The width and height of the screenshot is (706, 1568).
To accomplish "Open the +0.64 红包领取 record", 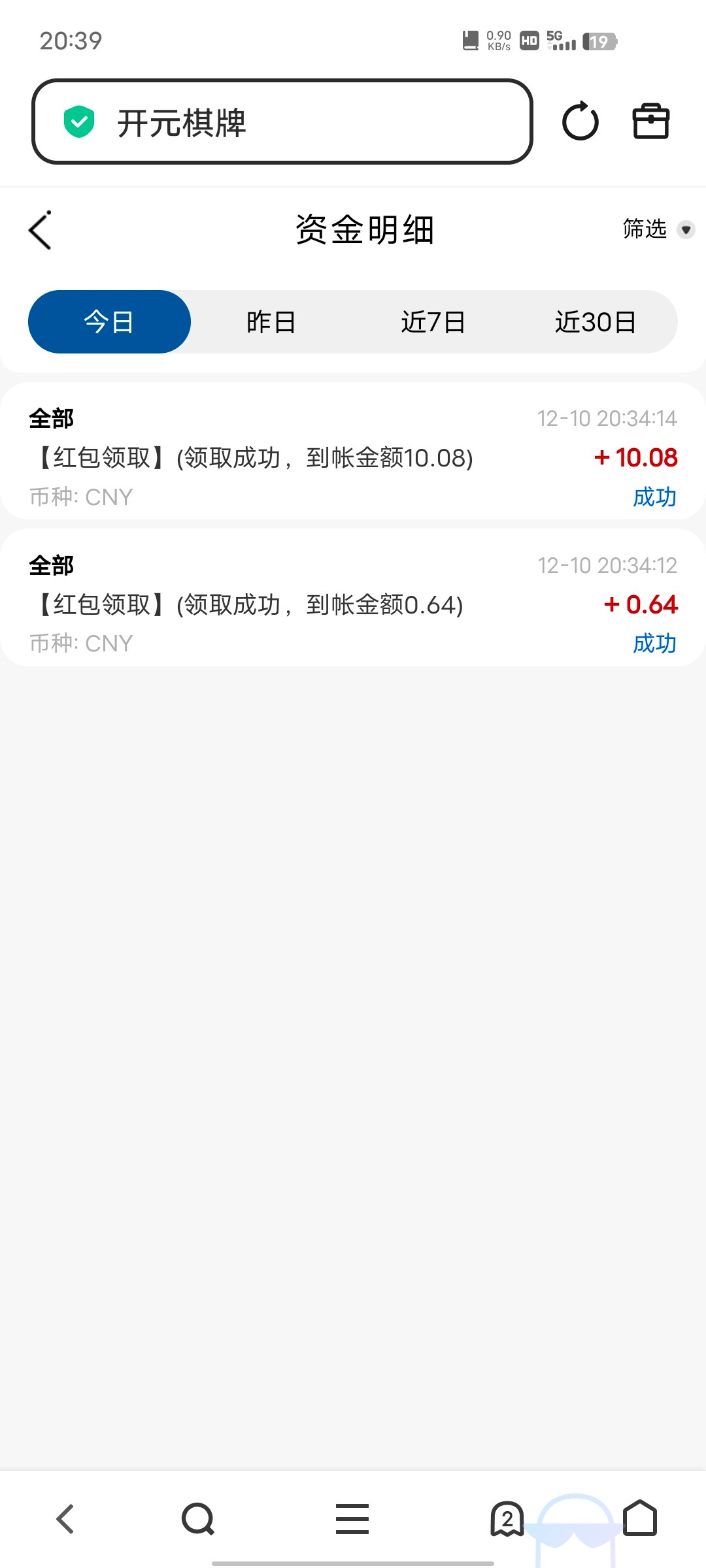I will pyautogui.click(x=353, y=604).
